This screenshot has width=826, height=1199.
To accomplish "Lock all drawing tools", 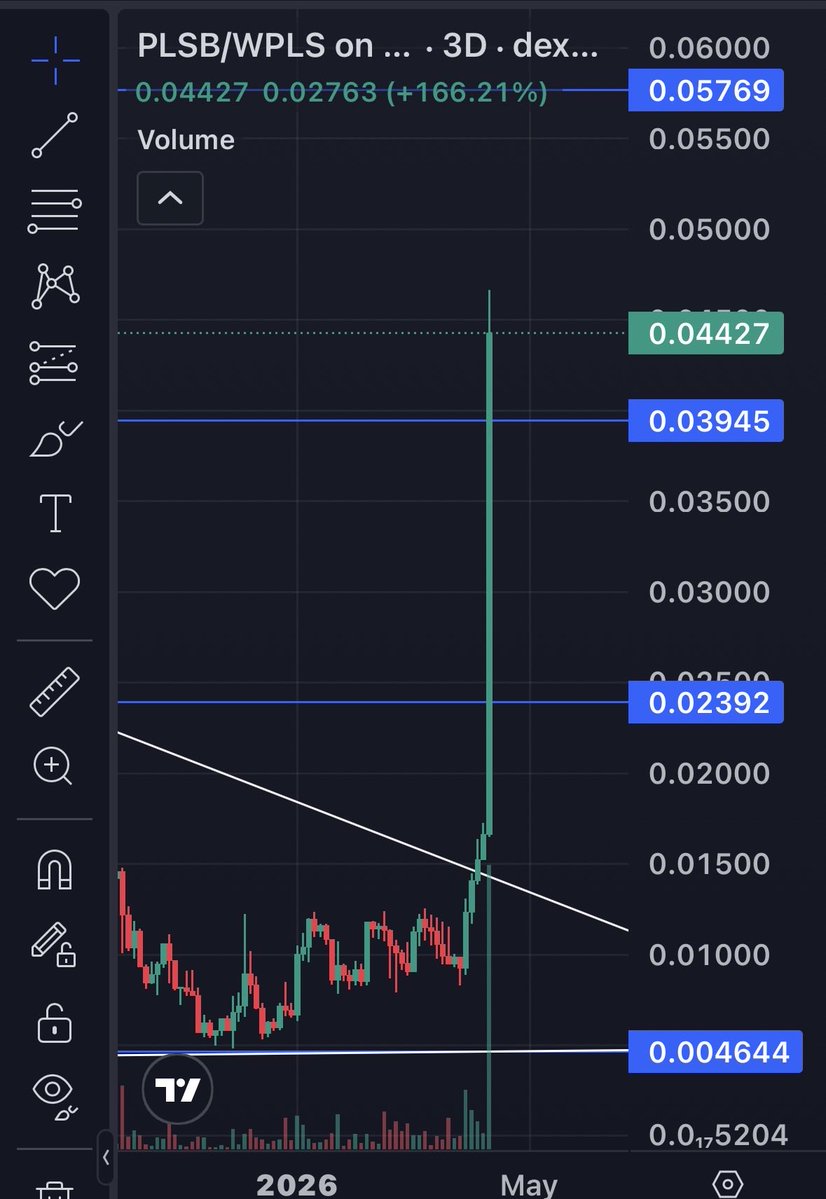I will click(x=53, y=1020).
